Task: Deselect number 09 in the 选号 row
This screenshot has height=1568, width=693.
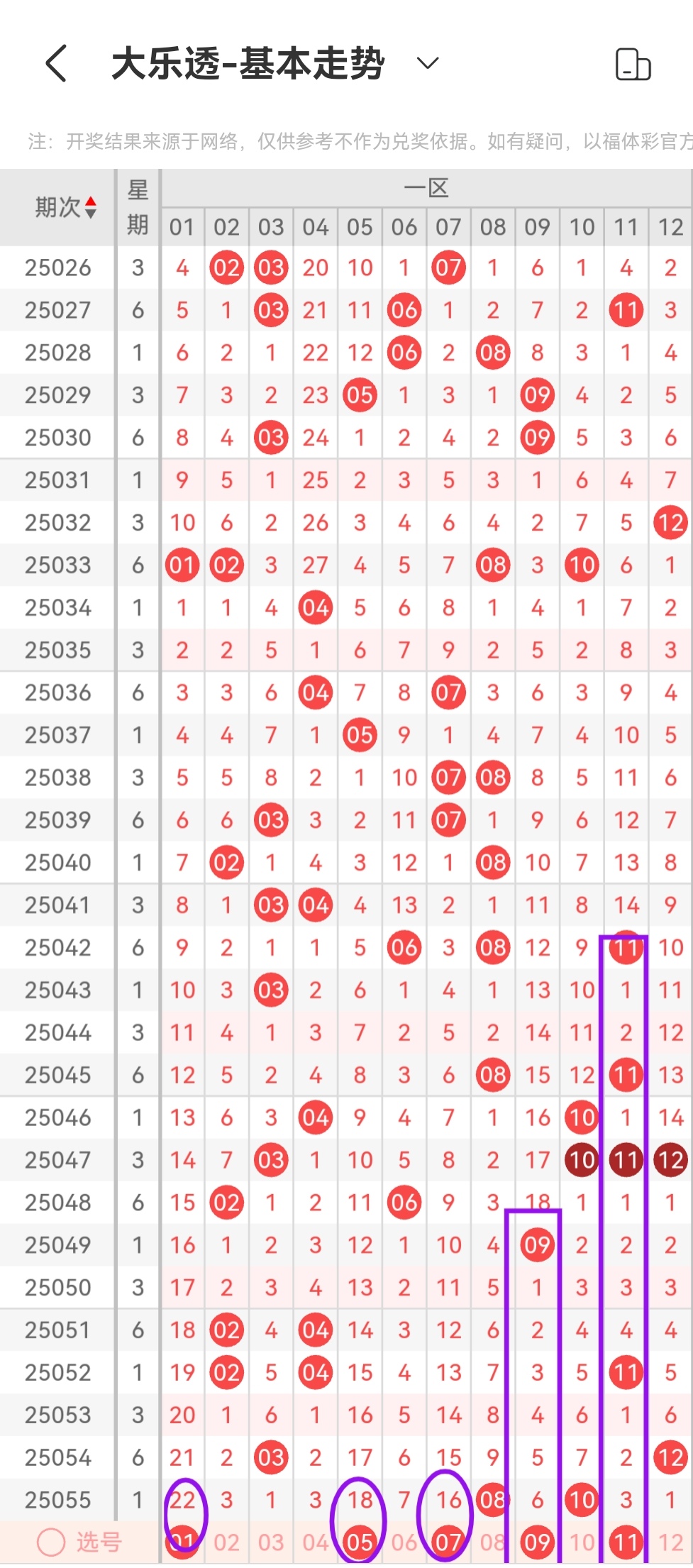Action: click(x=538, y=1542)
